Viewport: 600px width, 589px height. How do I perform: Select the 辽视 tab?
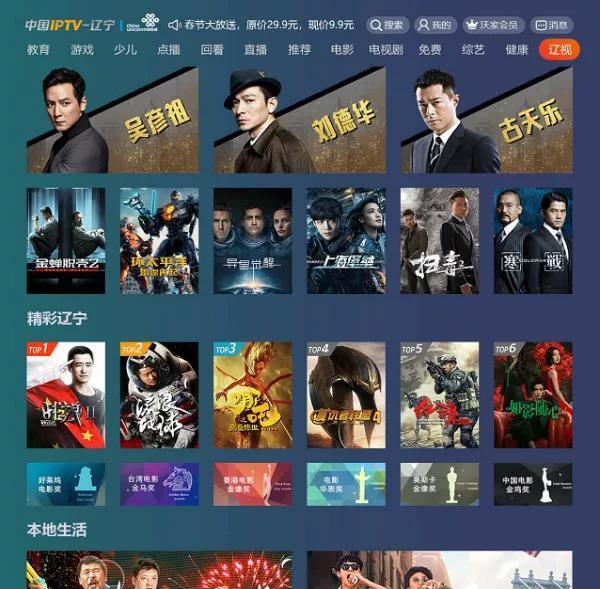tap(559, 49)
